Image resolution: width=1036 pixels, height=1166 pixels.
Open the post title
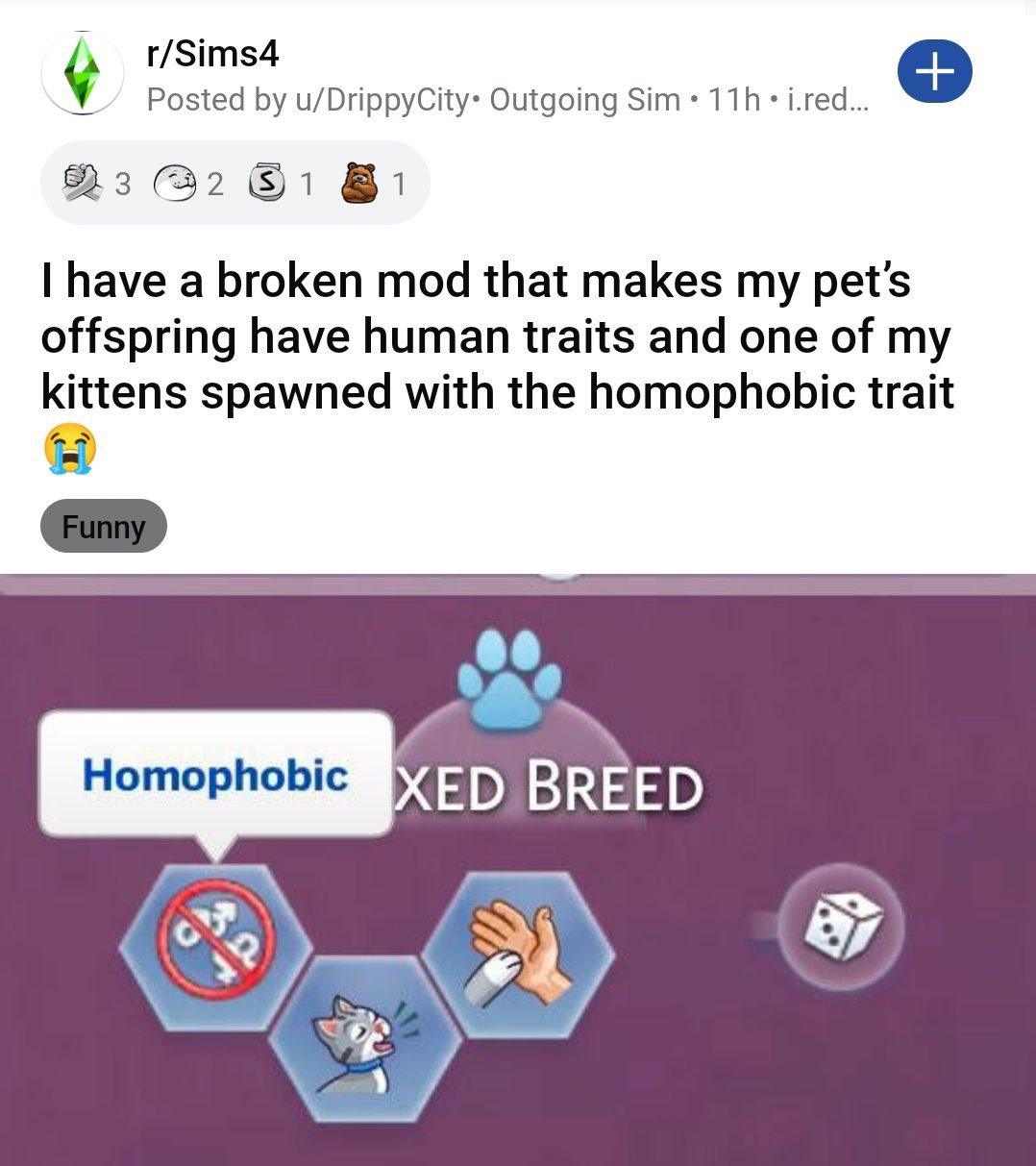pyautogui.click(x=497, y=336)
